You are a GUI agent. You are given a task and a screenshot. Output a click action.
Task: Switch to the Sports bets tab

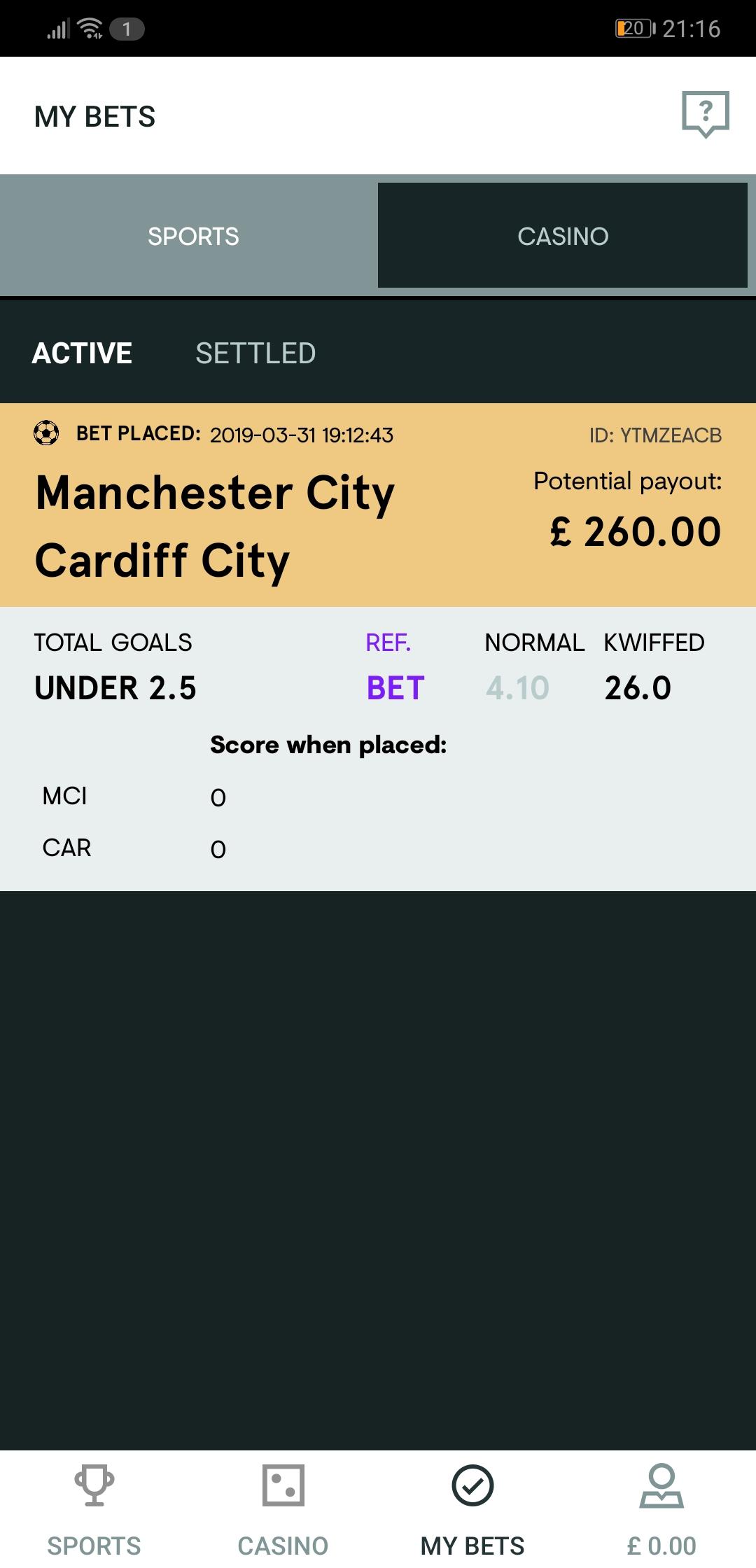point(193,236)
